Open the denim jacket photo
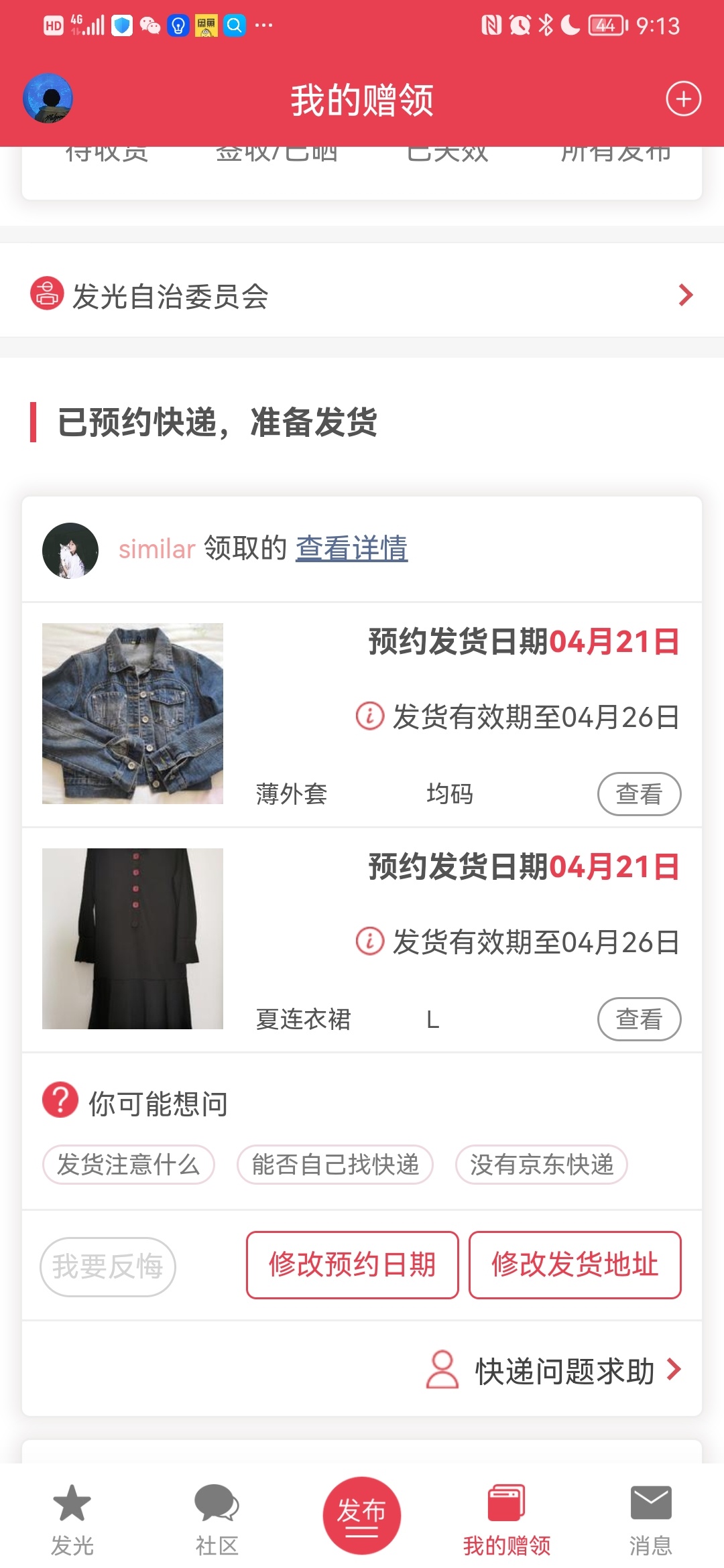Viewport: 724px width, 1568px height. pos(133,714)
